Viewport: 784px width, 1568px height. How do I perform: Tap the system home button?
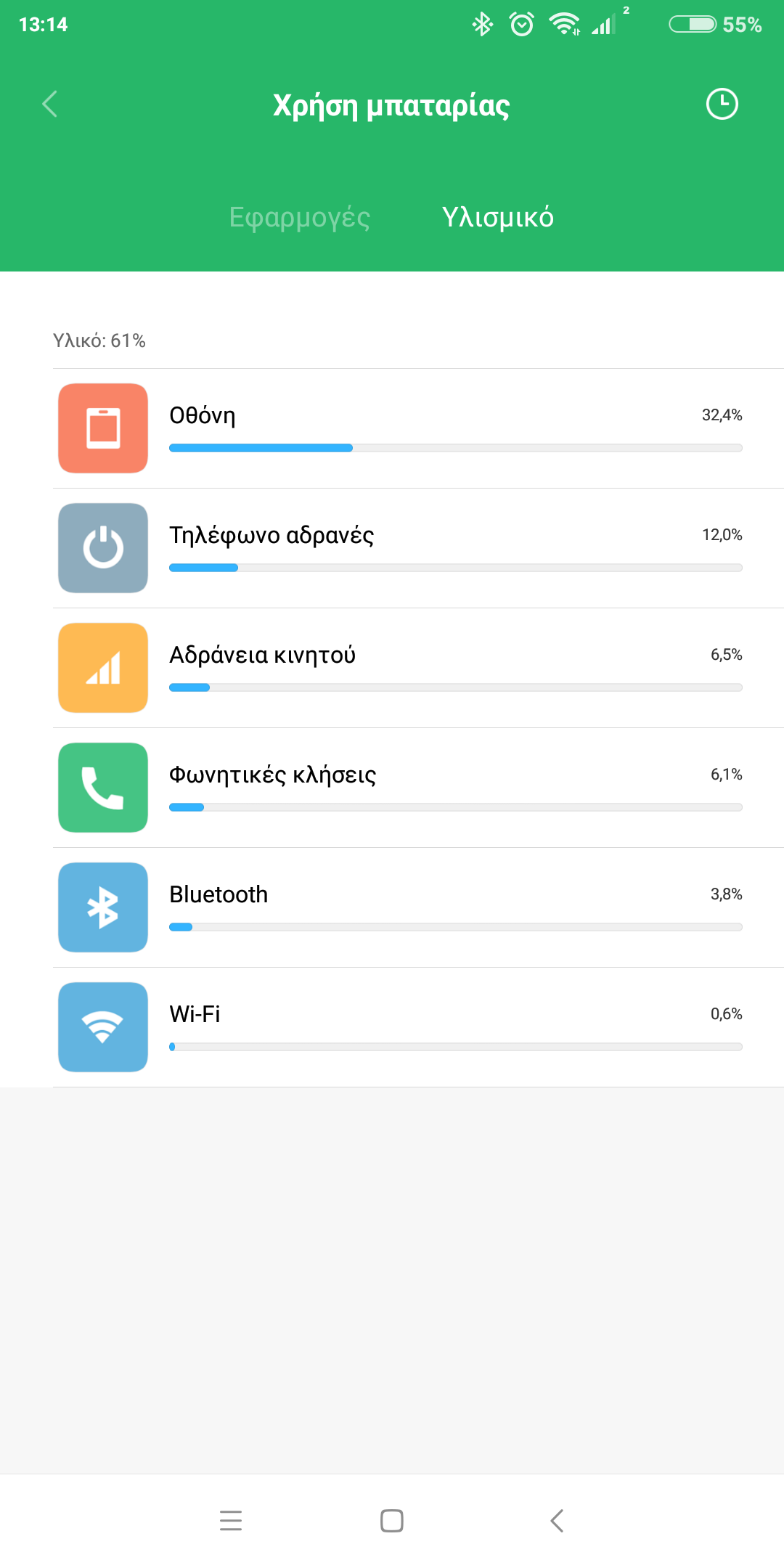392,1520
